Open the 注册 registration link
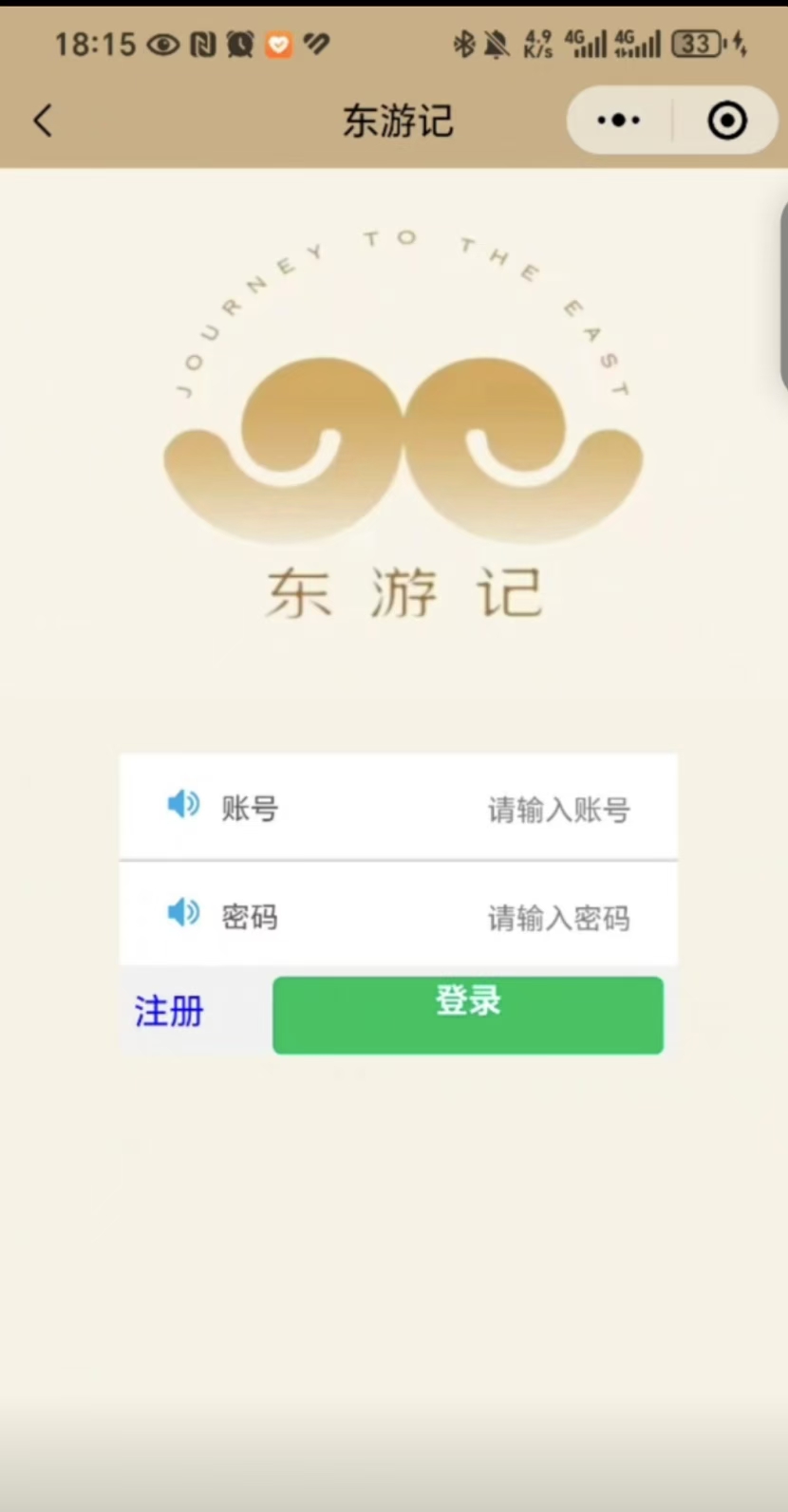This screenshot has height=1512, width=788. [x=169, y=1012]
